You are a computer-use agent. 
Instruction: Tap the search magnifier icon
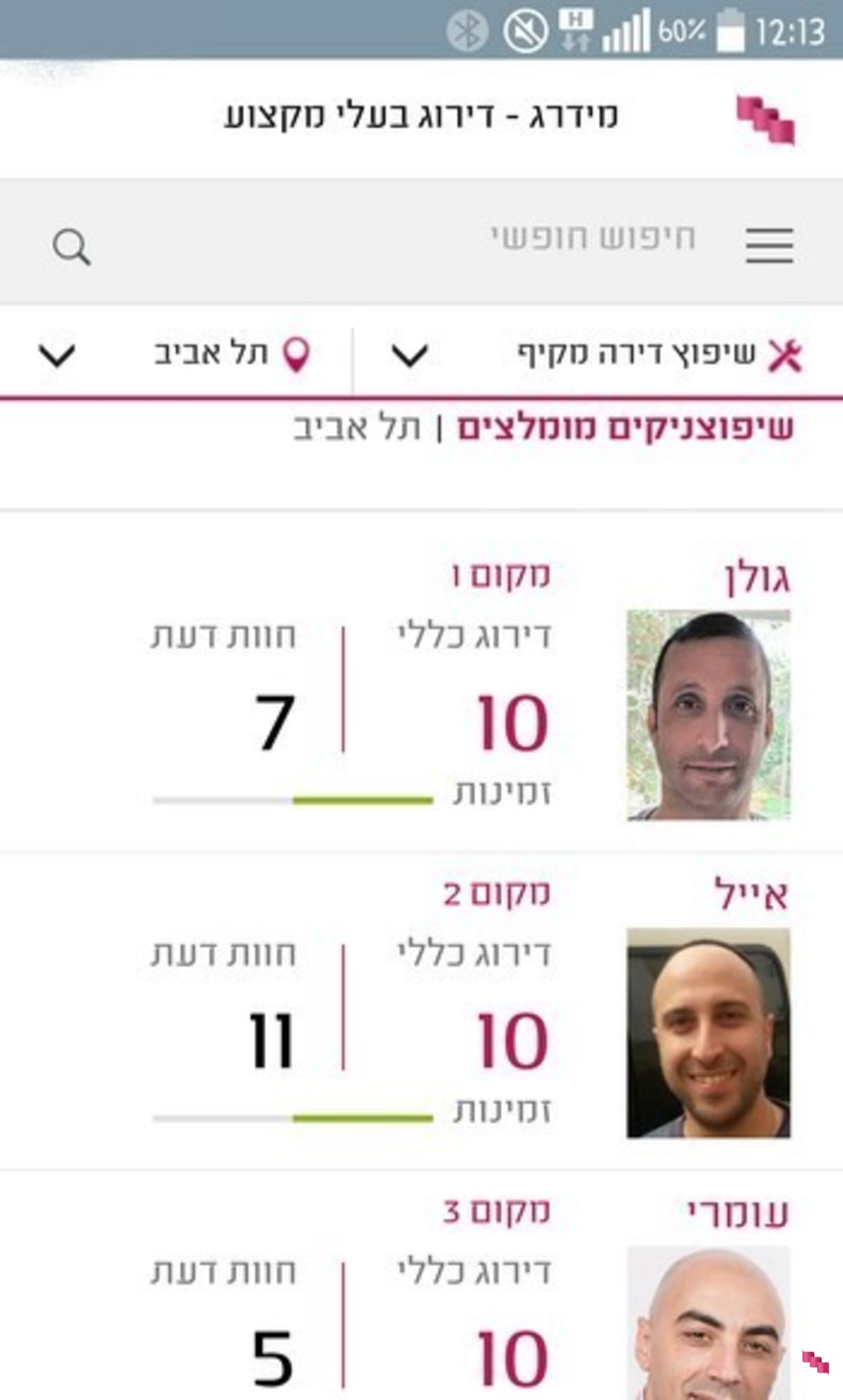[71, 247]
